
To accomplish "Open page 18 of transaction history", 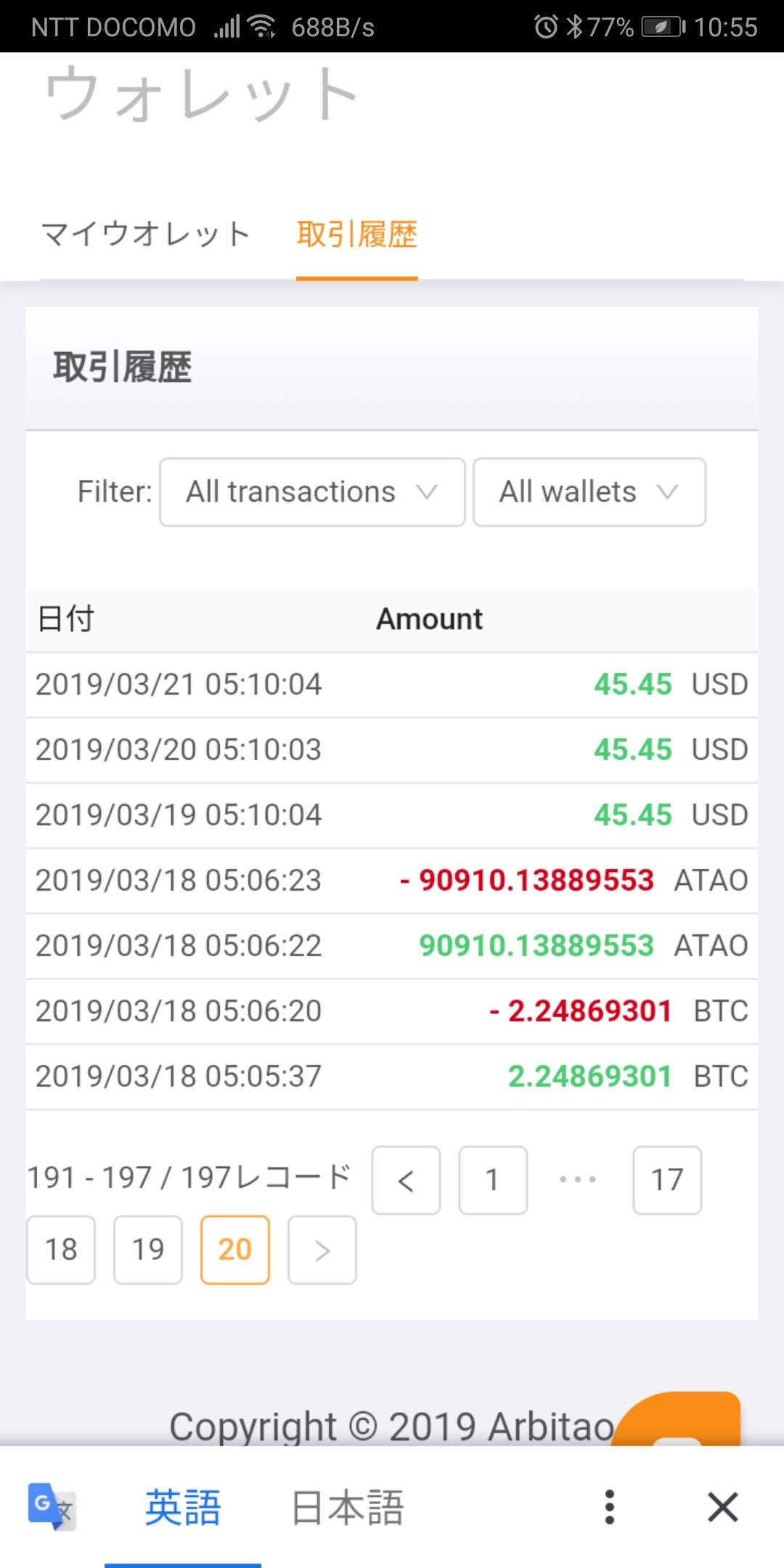I will [x=61, y=1250].
